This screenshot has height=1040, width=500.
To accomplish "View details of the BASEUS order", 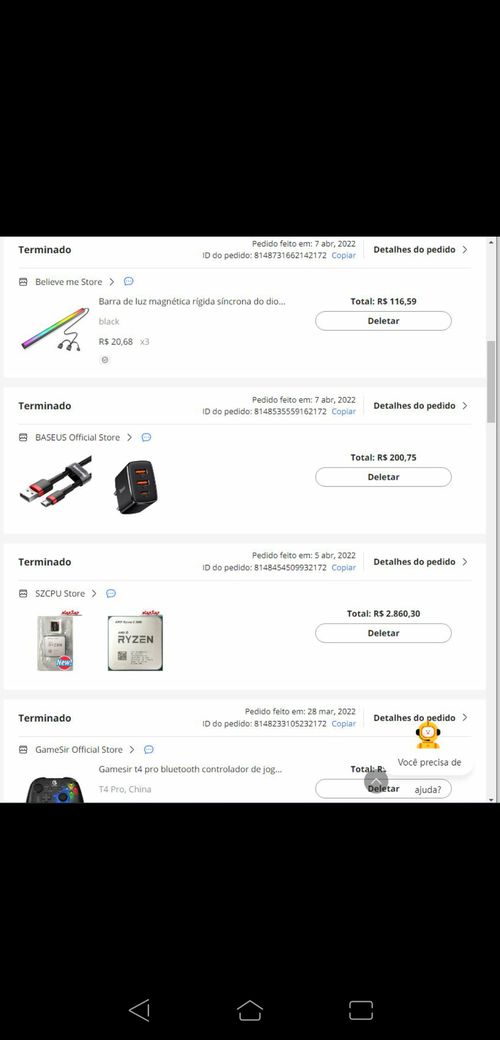I will coord(420,406).
